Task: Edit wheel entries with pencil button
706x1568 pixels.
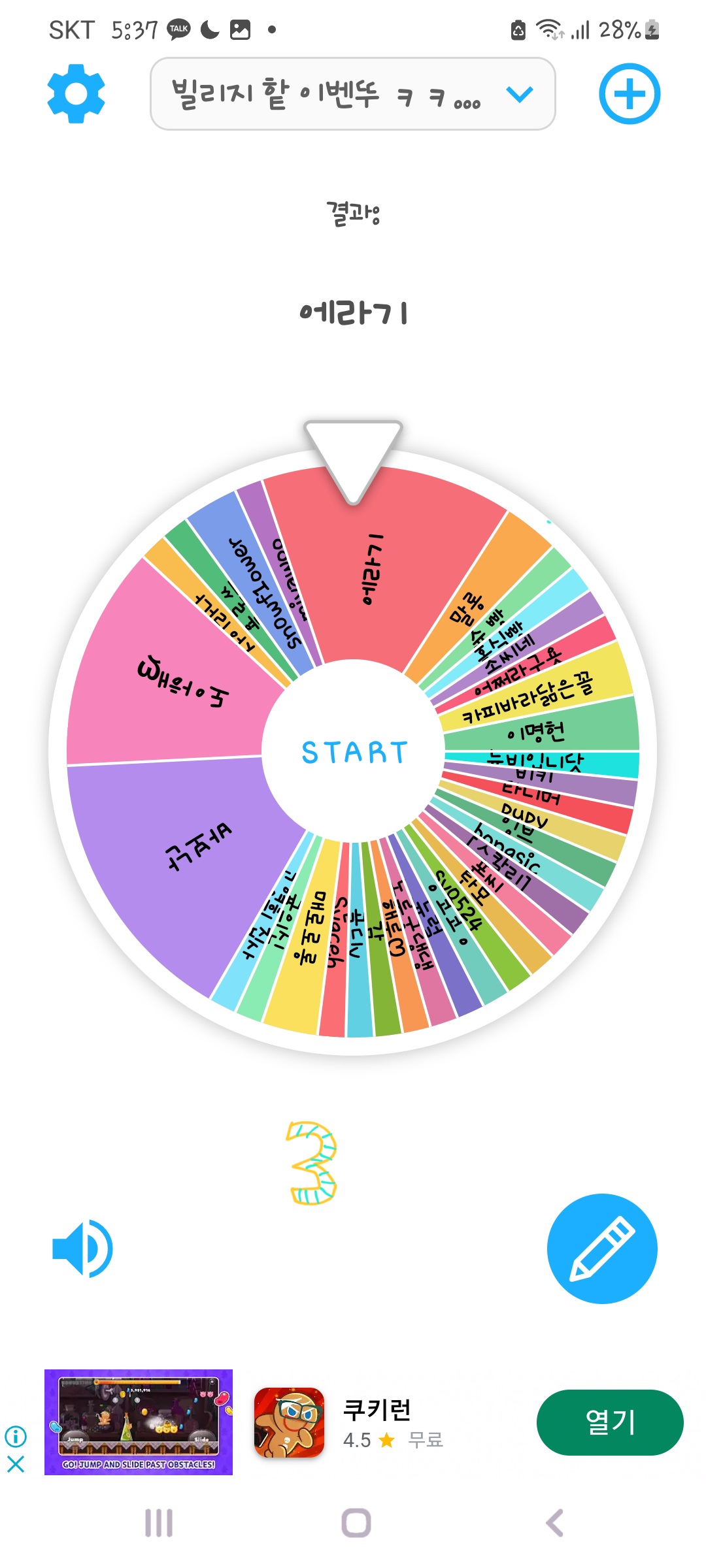Action: (x=602, y=1249)
